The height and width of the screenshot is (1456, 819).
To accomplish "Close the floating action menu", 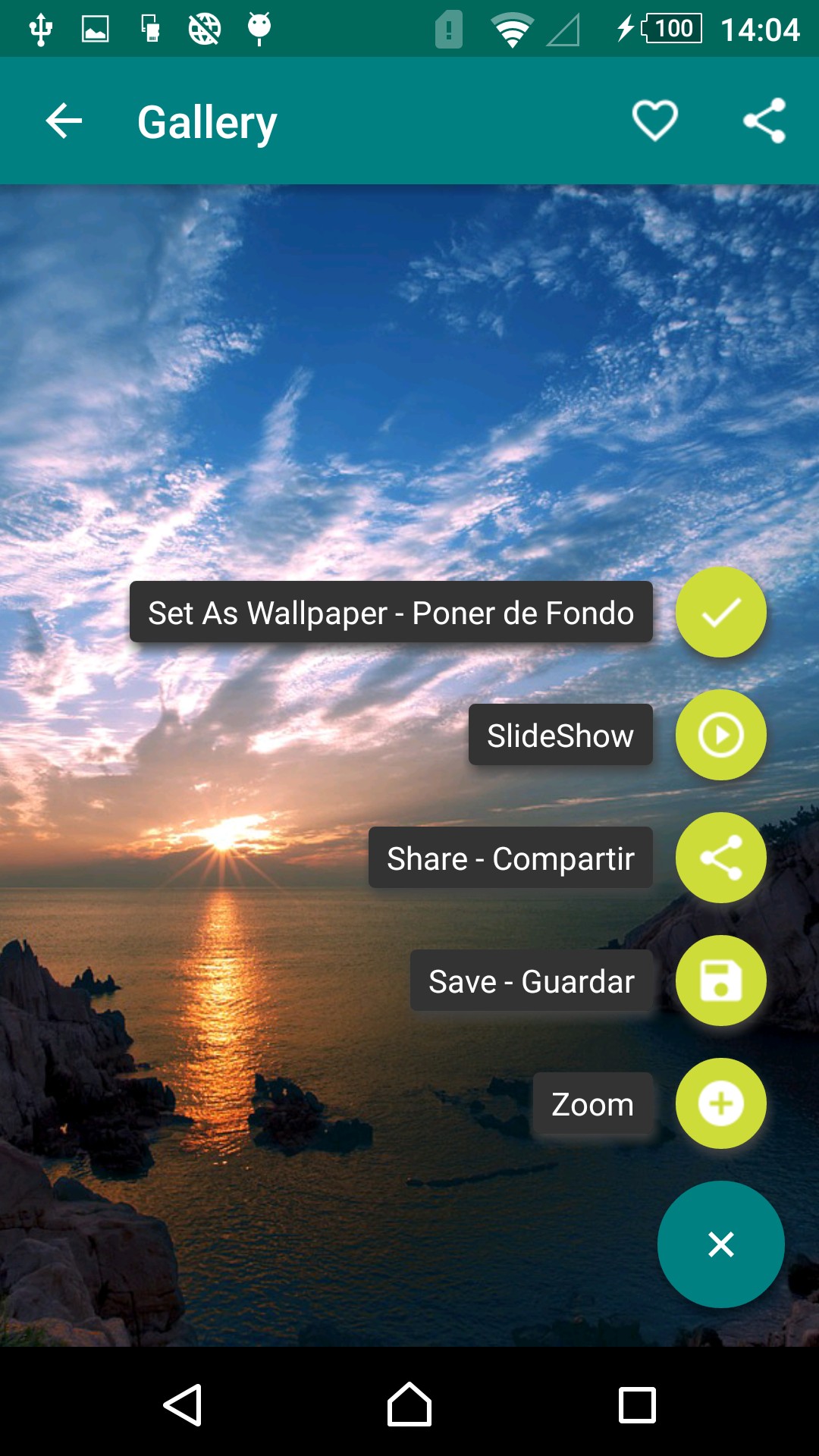I will (720, 1244).
